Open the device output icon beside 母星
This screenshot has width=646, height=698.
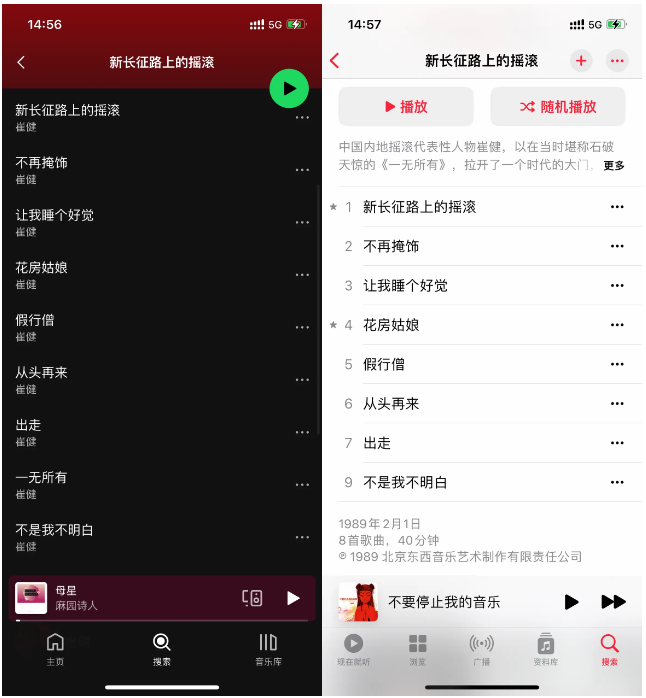click(252, 598)
